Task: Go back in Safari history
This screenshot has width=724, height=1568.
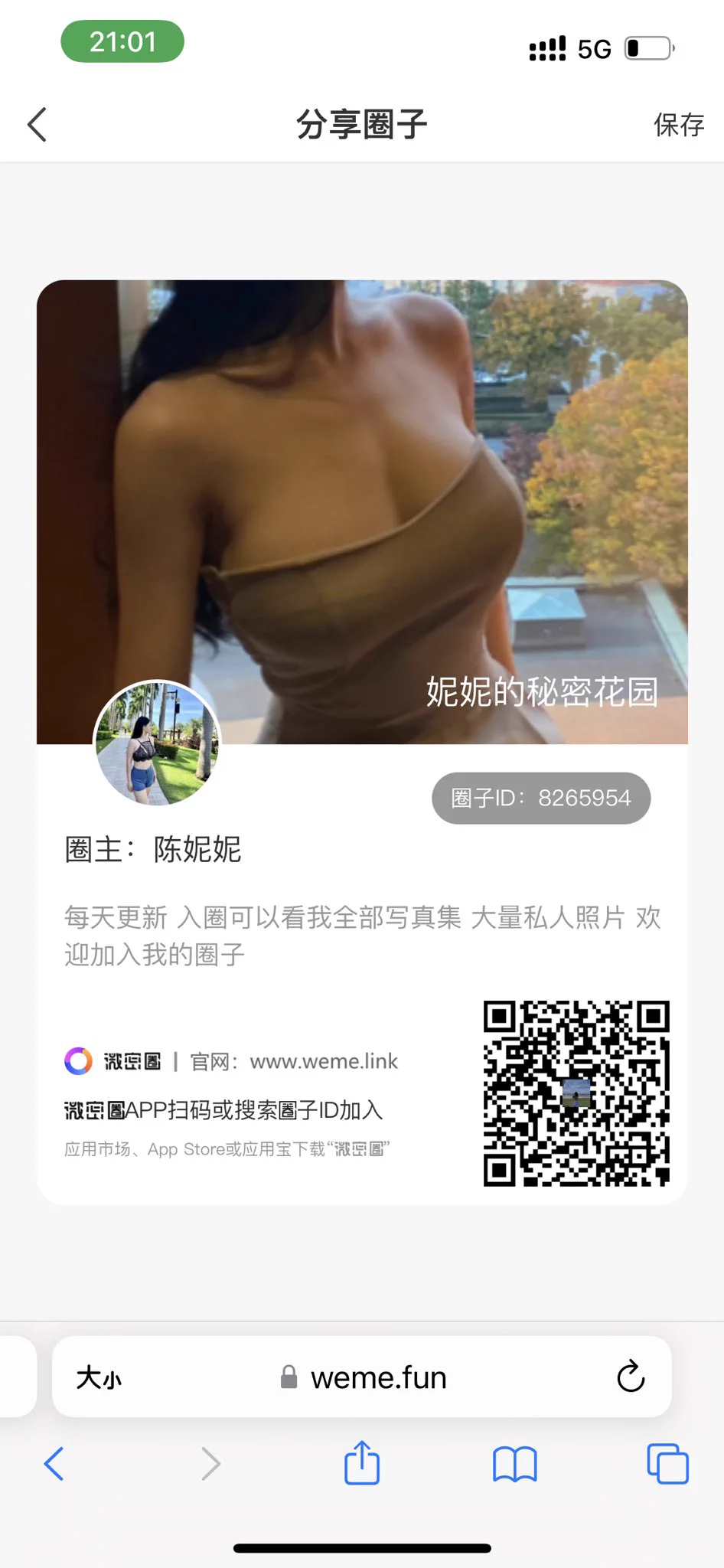Action: pos(54,1464)
